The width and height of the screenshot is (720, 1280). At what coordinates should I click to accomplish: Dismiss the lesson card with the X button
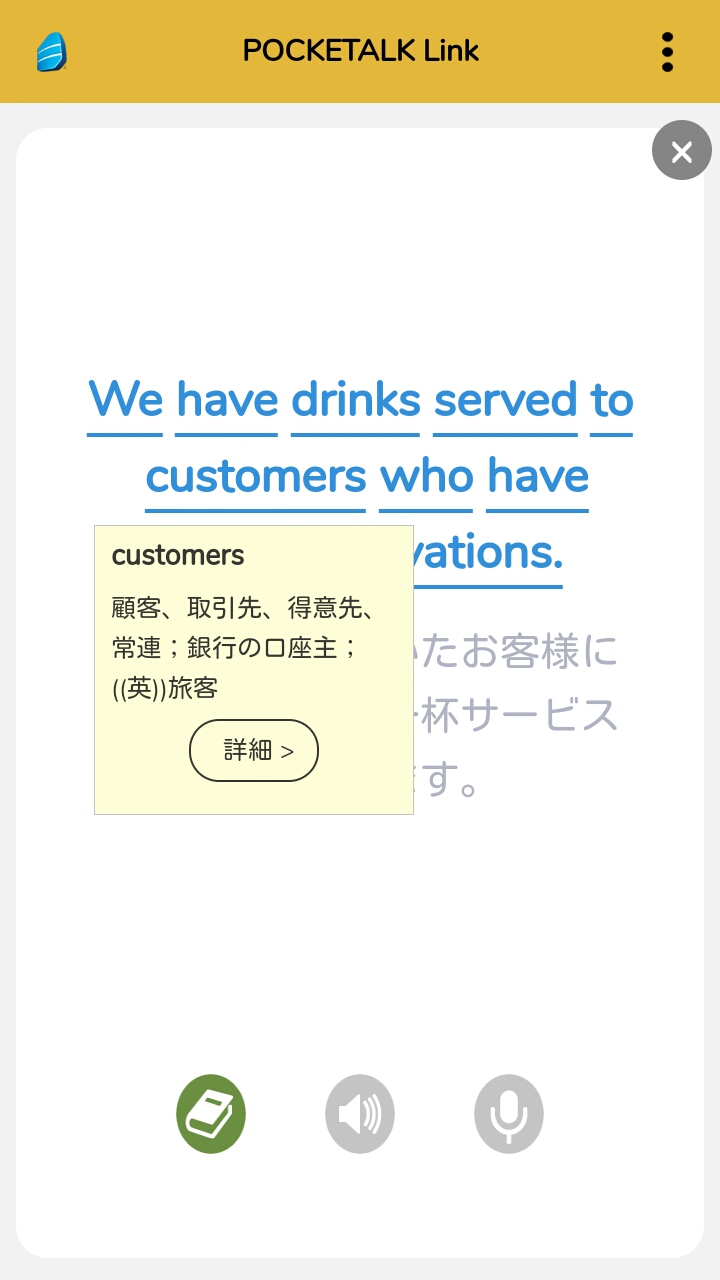[x=681, y=150]
